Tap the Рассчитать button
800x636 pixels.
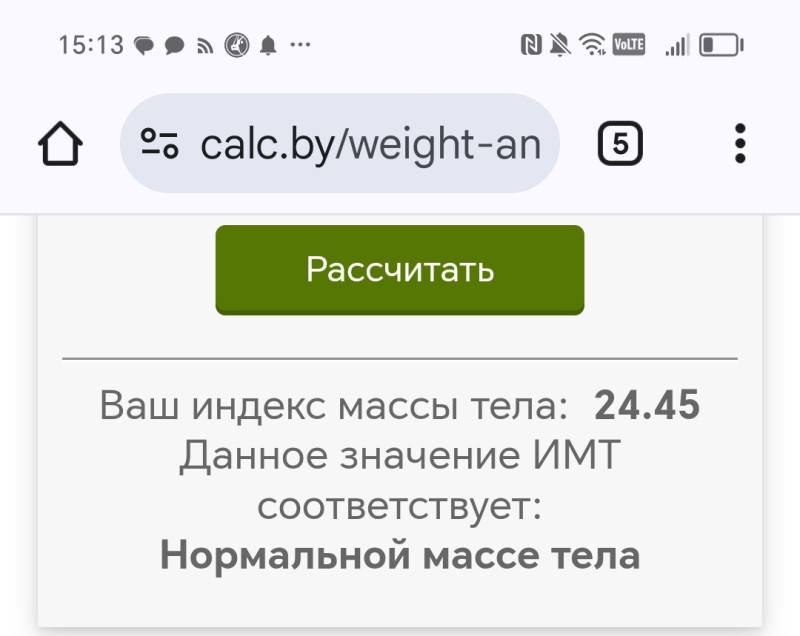(399, 270)
